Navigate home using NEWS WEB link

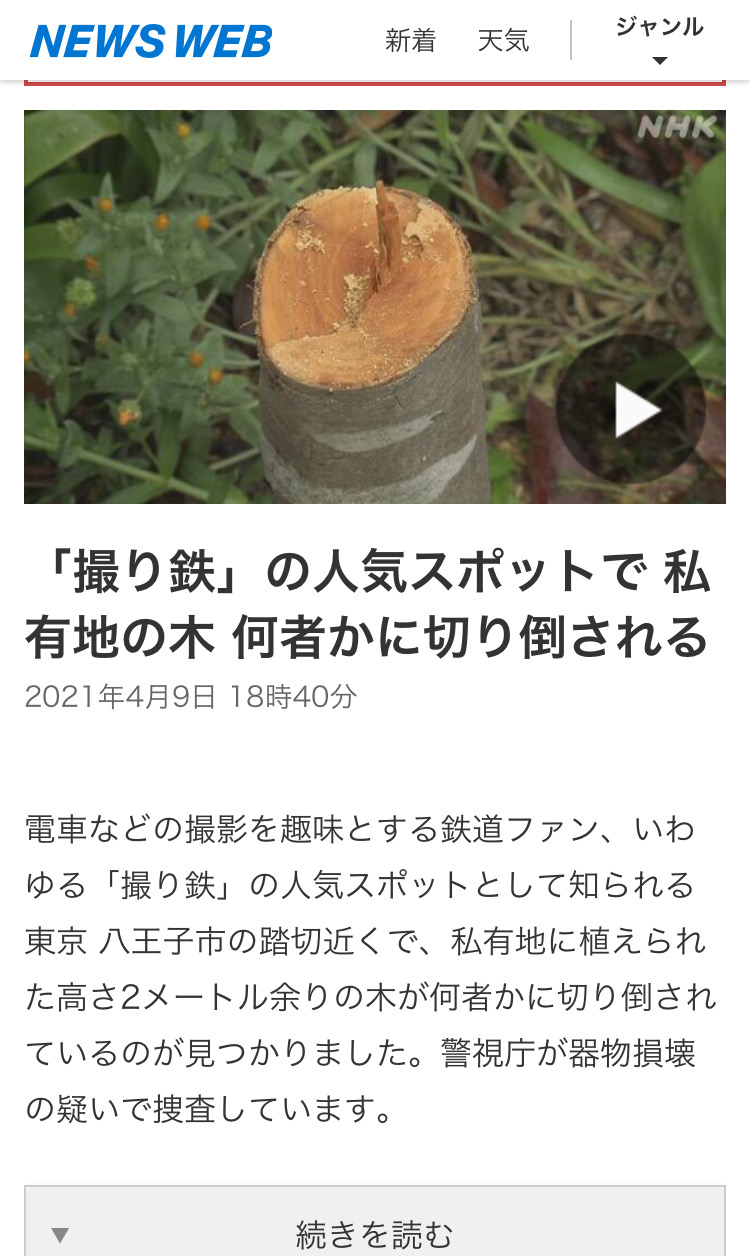click(150, 41)
